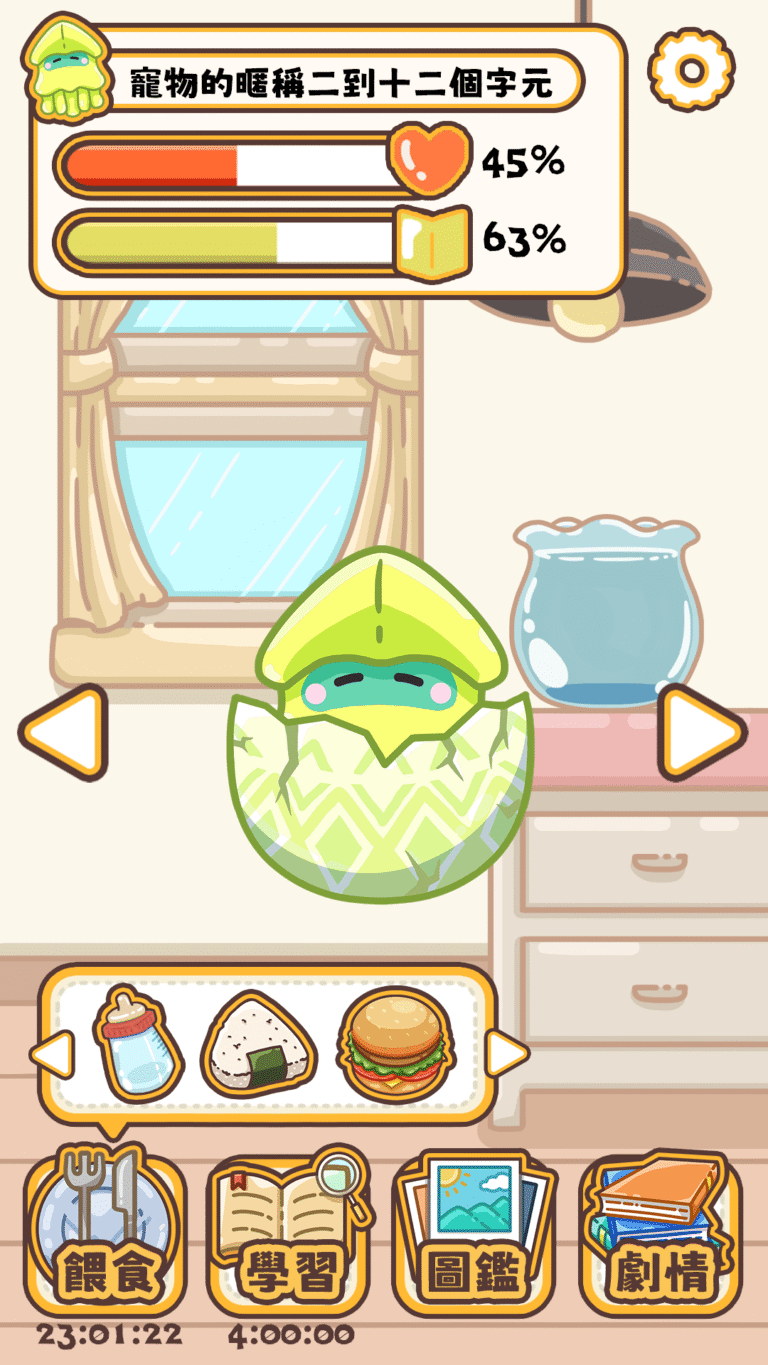The image size is (768, 1365).
Task: Show previous food items in tray
Action: [x=52, y=1054]
